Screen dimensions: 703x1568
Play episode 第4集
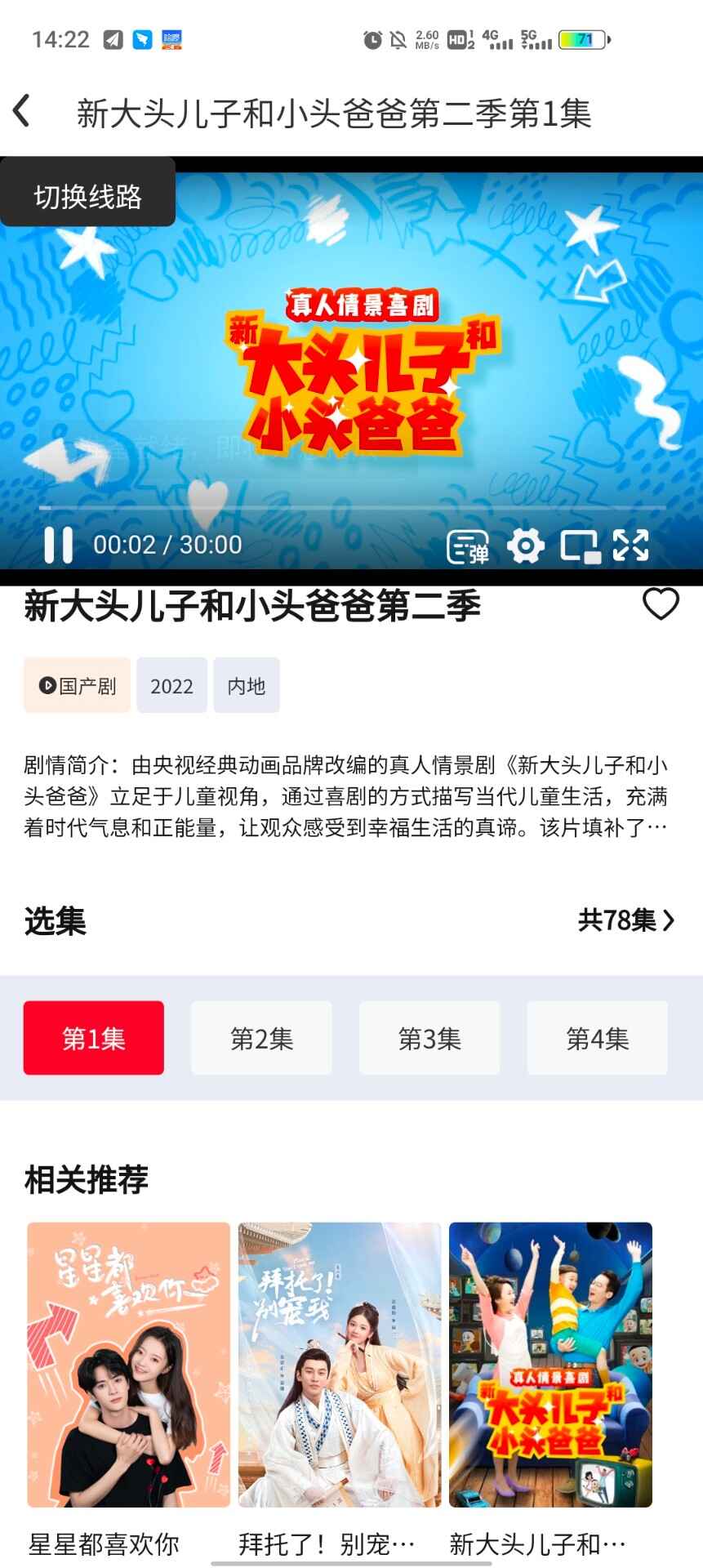coord(597,1038)
